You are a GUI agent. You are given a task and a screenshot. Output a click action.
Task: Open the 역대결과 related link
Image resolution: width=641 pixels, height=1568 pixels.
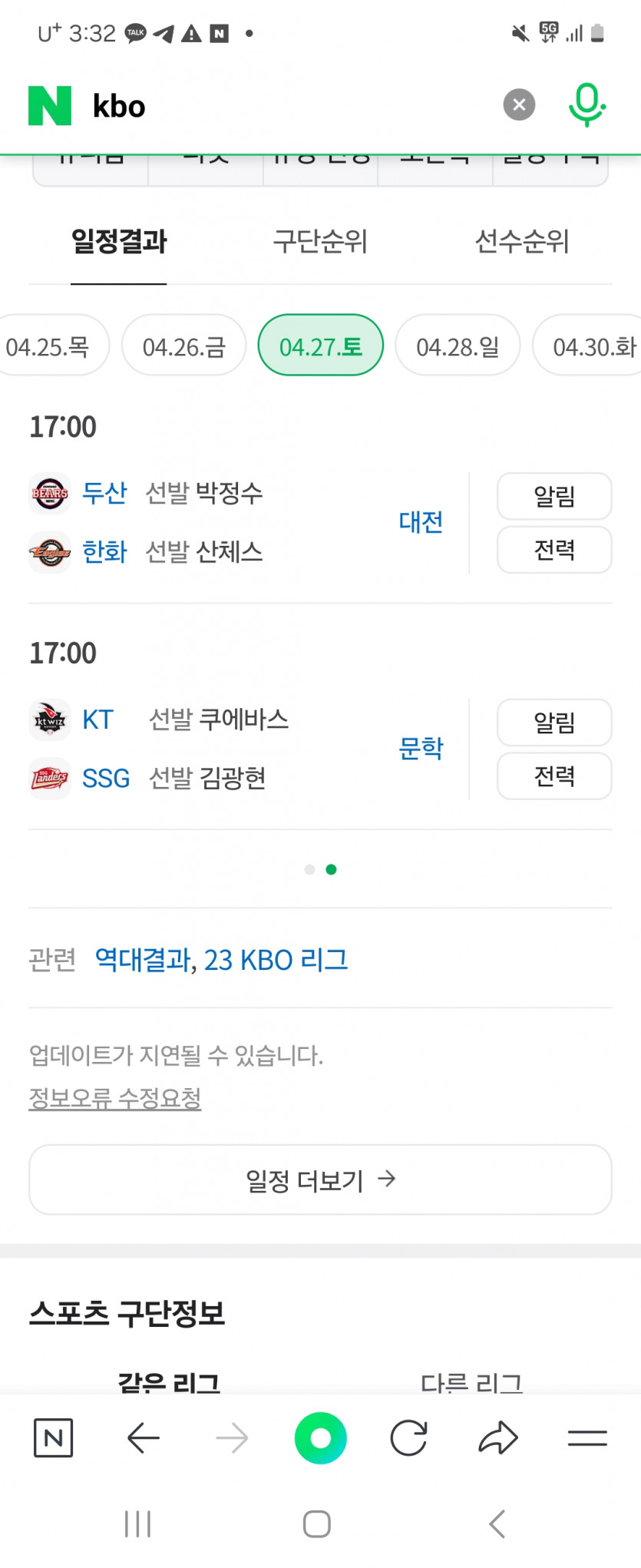pos(144,960)
